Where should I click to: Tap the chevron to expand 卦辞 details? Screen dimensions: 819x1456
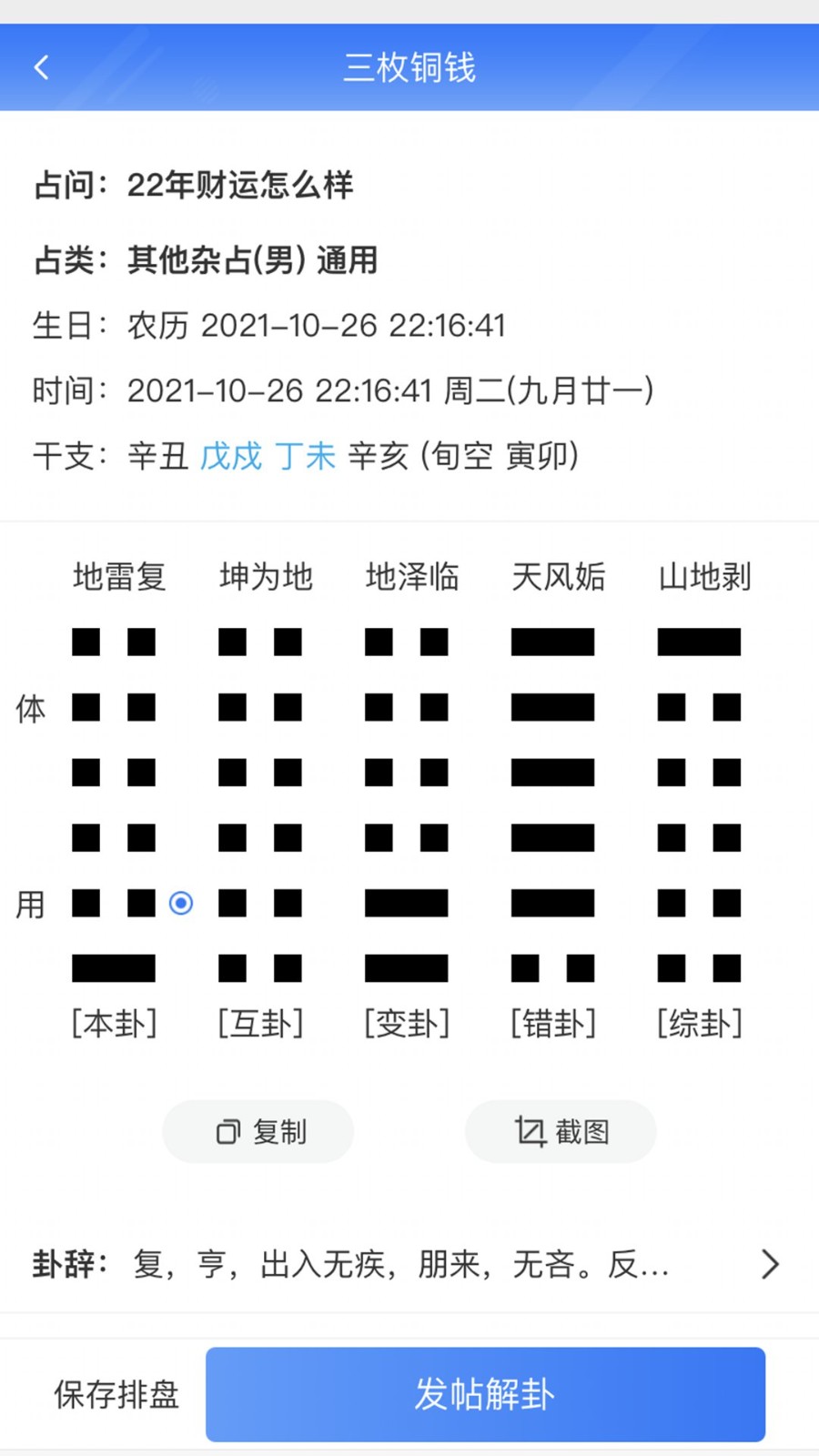tap(771, 1265)
